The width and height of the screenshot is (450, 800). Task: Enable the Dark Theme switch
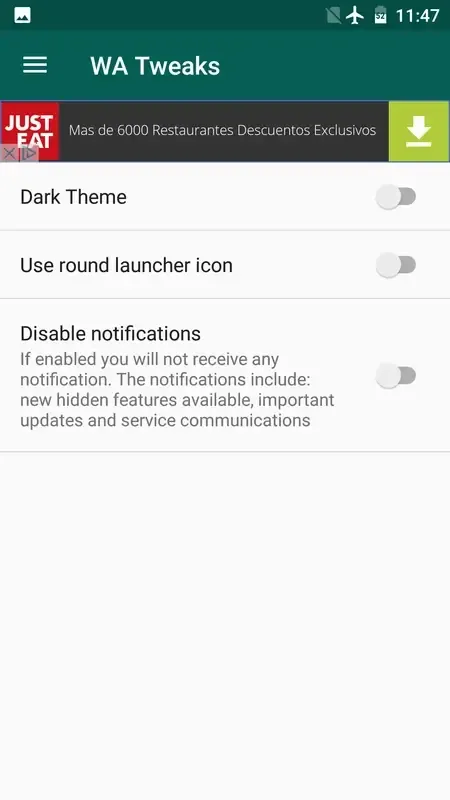click(396, 197)
